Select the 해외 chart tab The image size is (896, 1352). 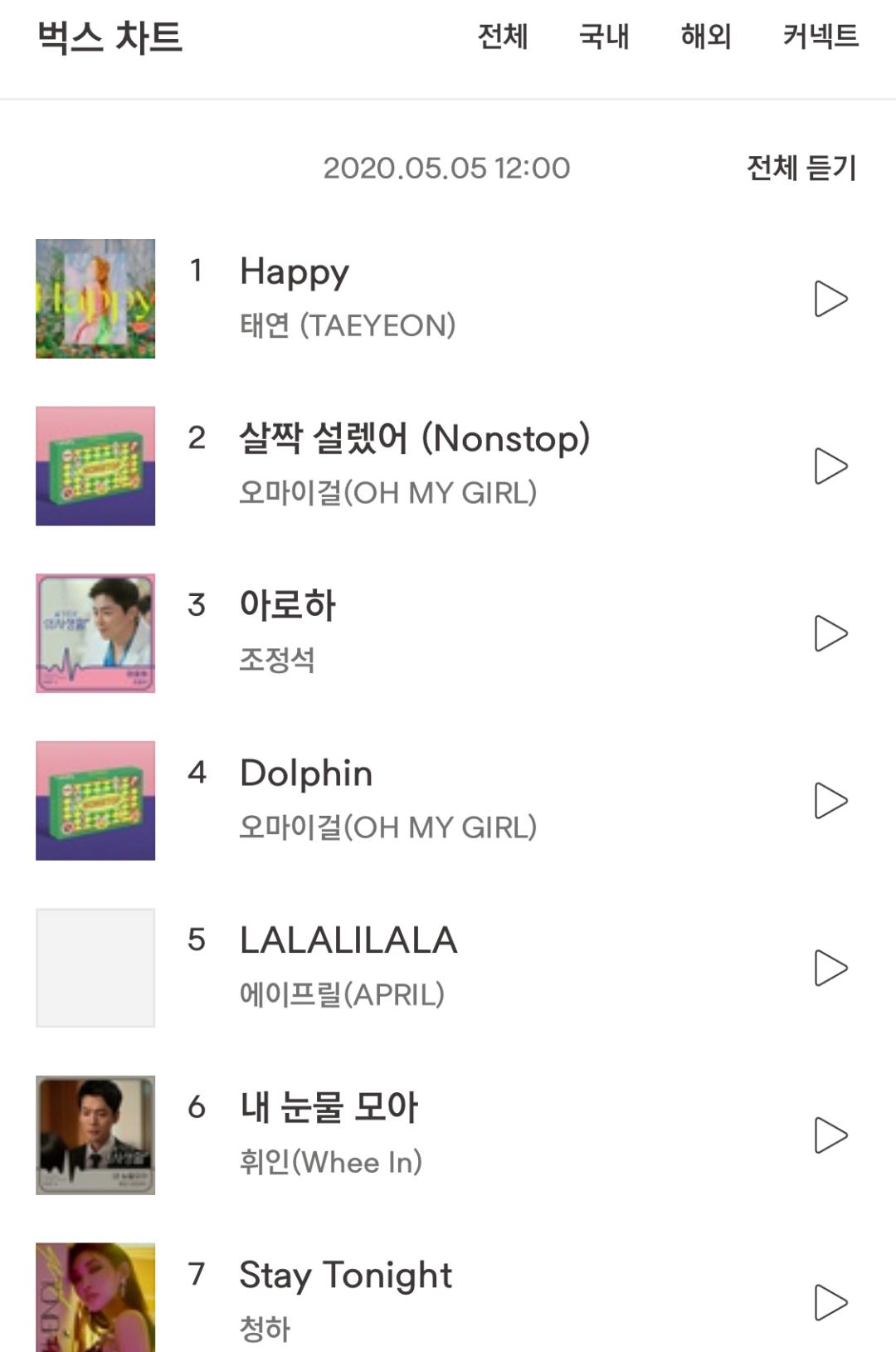pos(705,37)
